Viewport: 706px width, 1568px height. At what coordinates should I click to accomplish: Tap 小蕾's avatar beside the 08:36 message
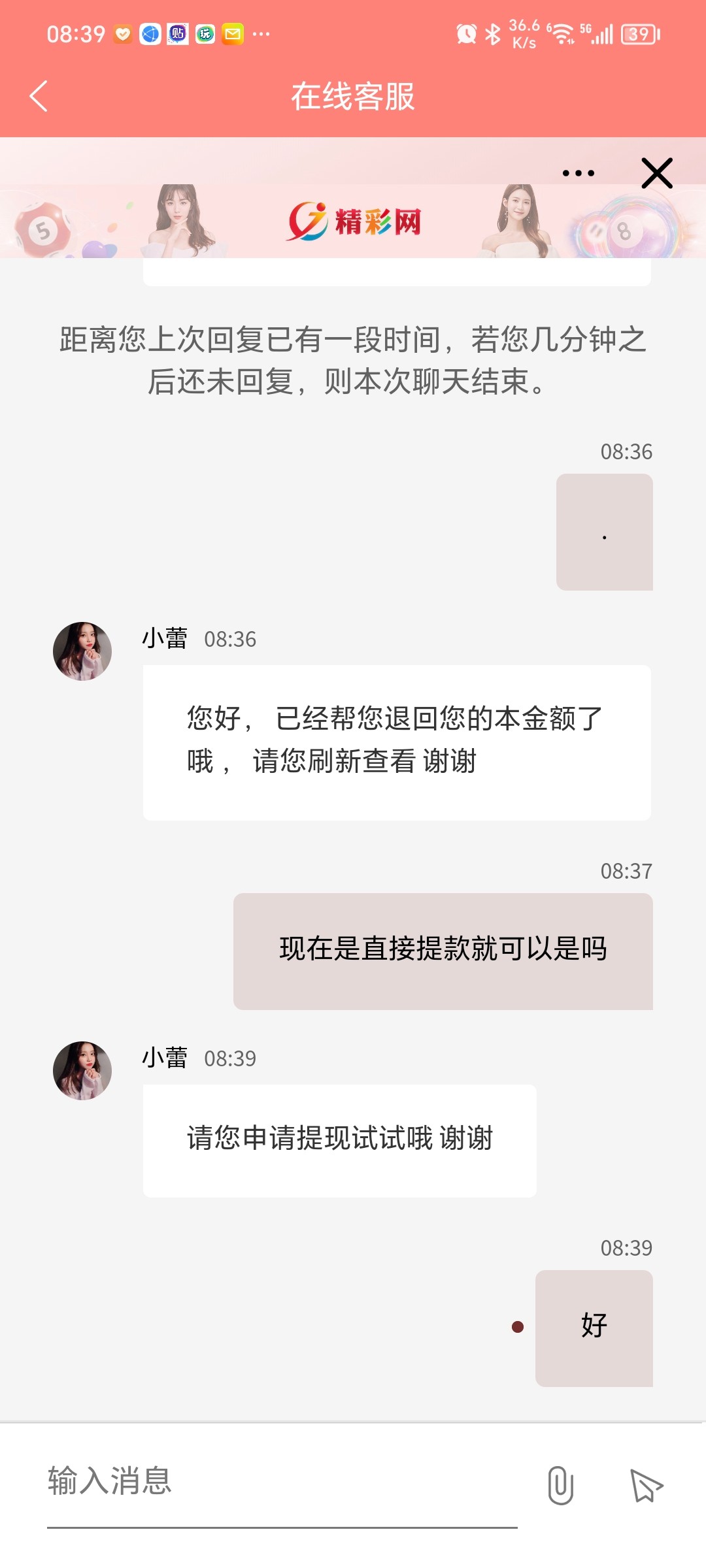pyautogui.click(x=83, y=651)
